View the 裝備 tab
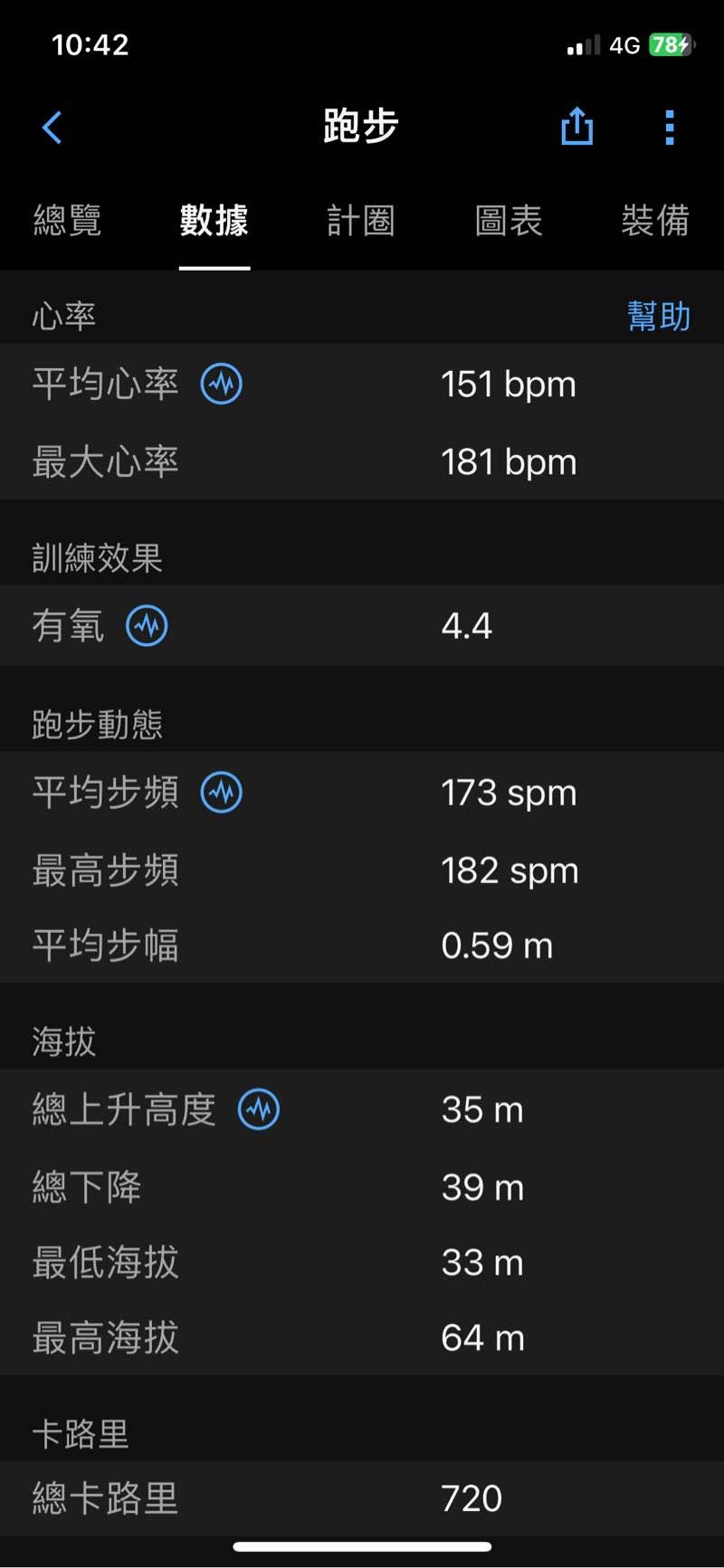Viewport: 724px width, 1568px height. pos(654,221)
